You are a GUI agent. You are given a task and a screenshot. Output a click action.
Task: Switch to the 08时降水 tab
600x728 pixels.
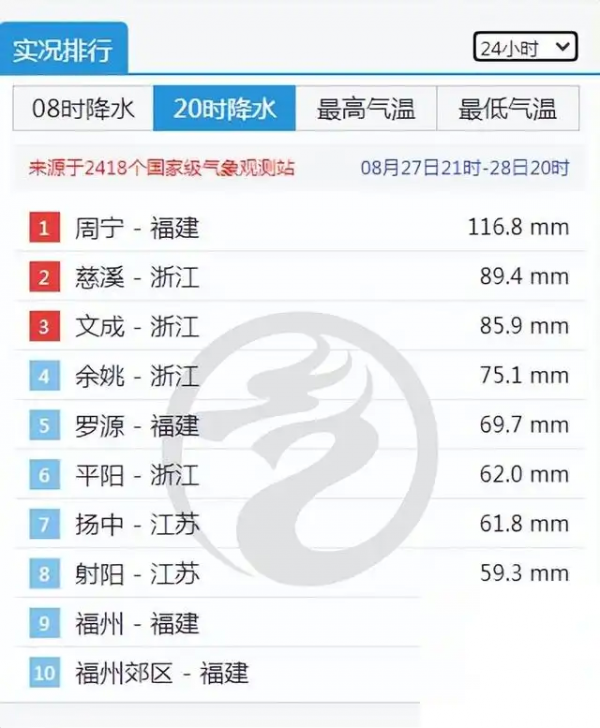coord(83,108)
